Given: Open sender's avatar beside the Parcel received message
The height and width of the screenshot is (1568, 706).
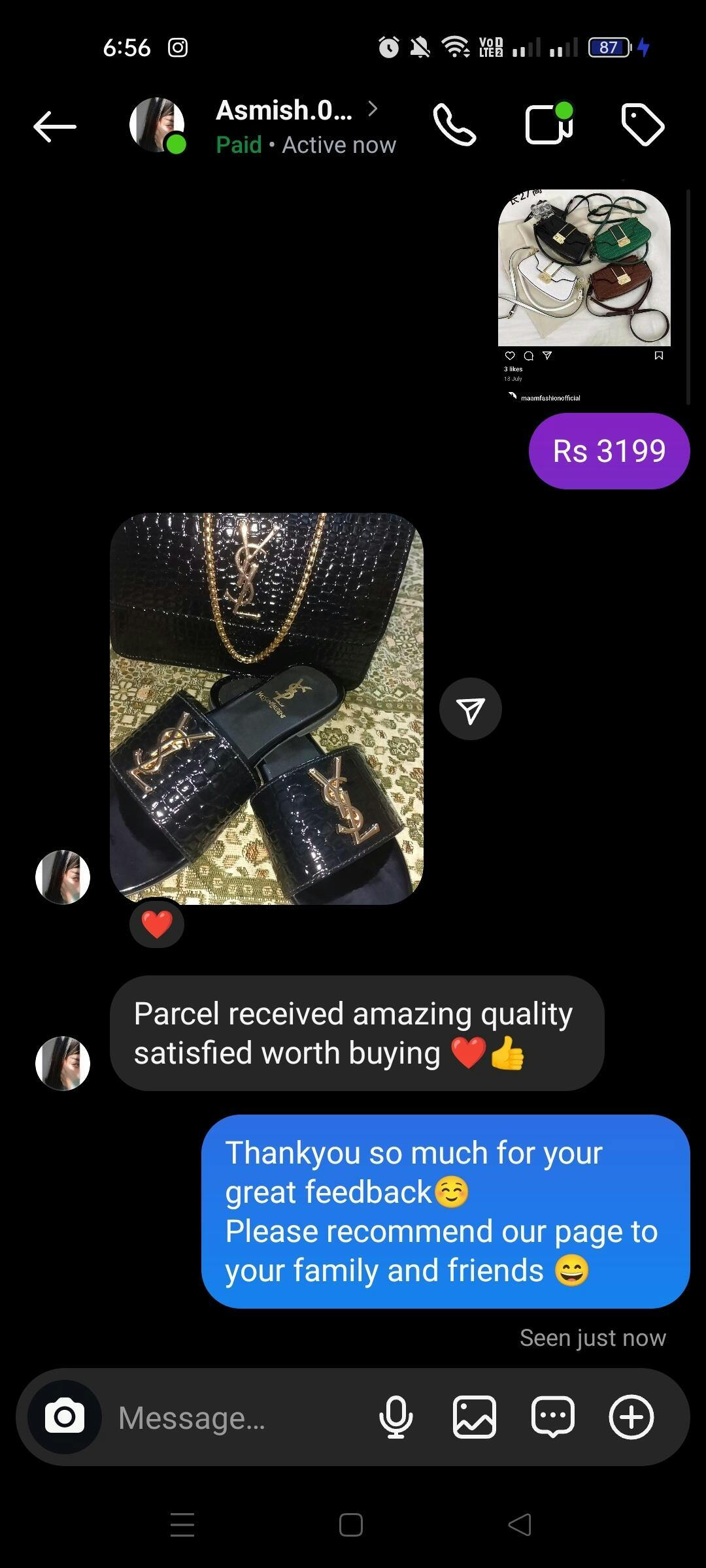Looking at the screenshot, I should 63,1063.
